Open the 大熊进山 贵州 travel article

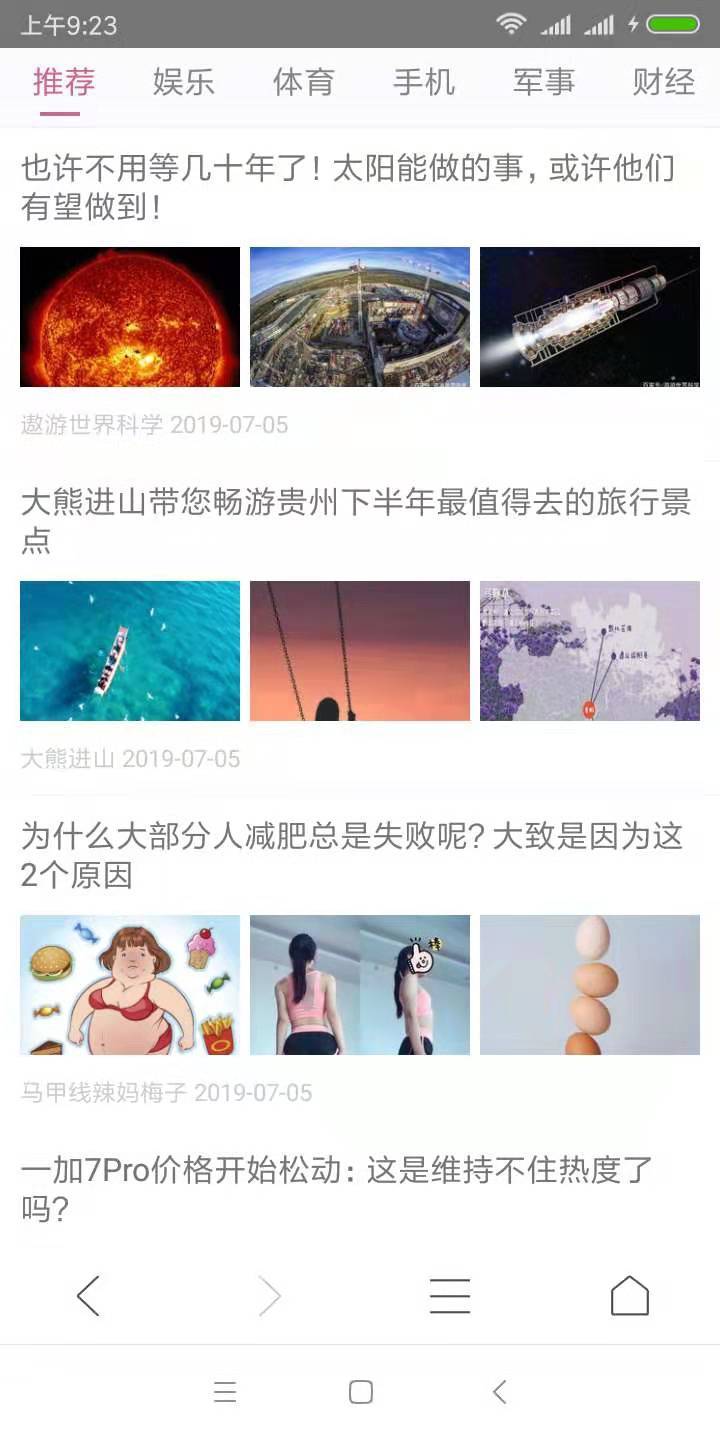pyautogui.click(x=356, y=522)
